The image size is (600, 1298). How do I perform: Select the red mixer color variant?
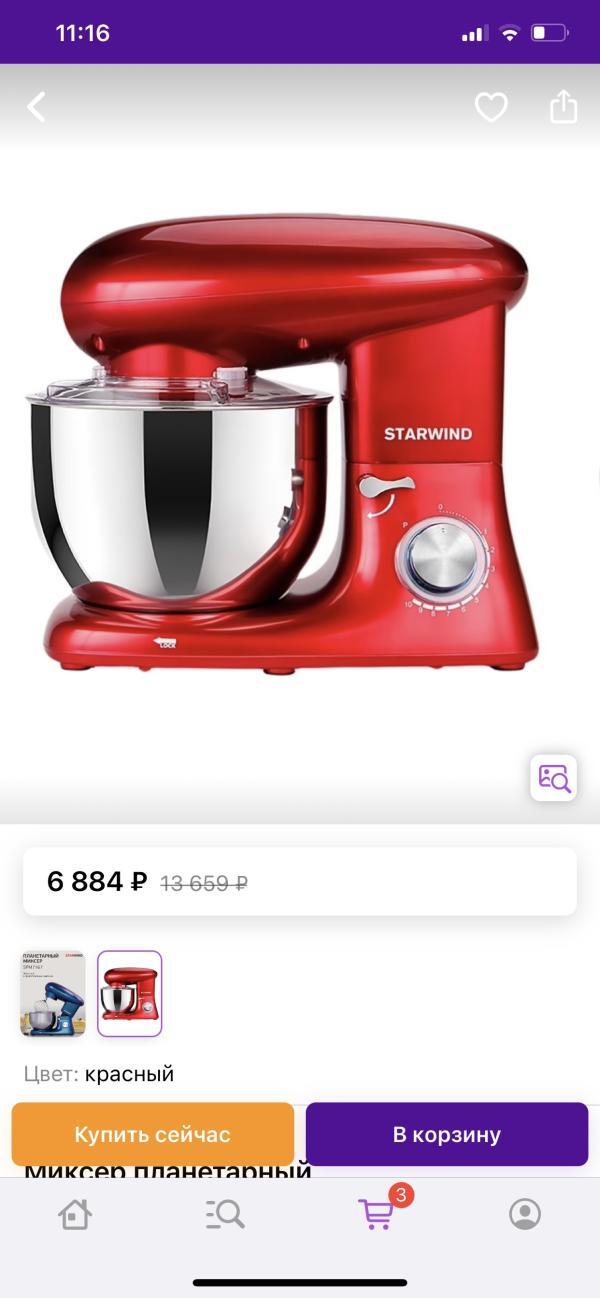click(129, 993)
